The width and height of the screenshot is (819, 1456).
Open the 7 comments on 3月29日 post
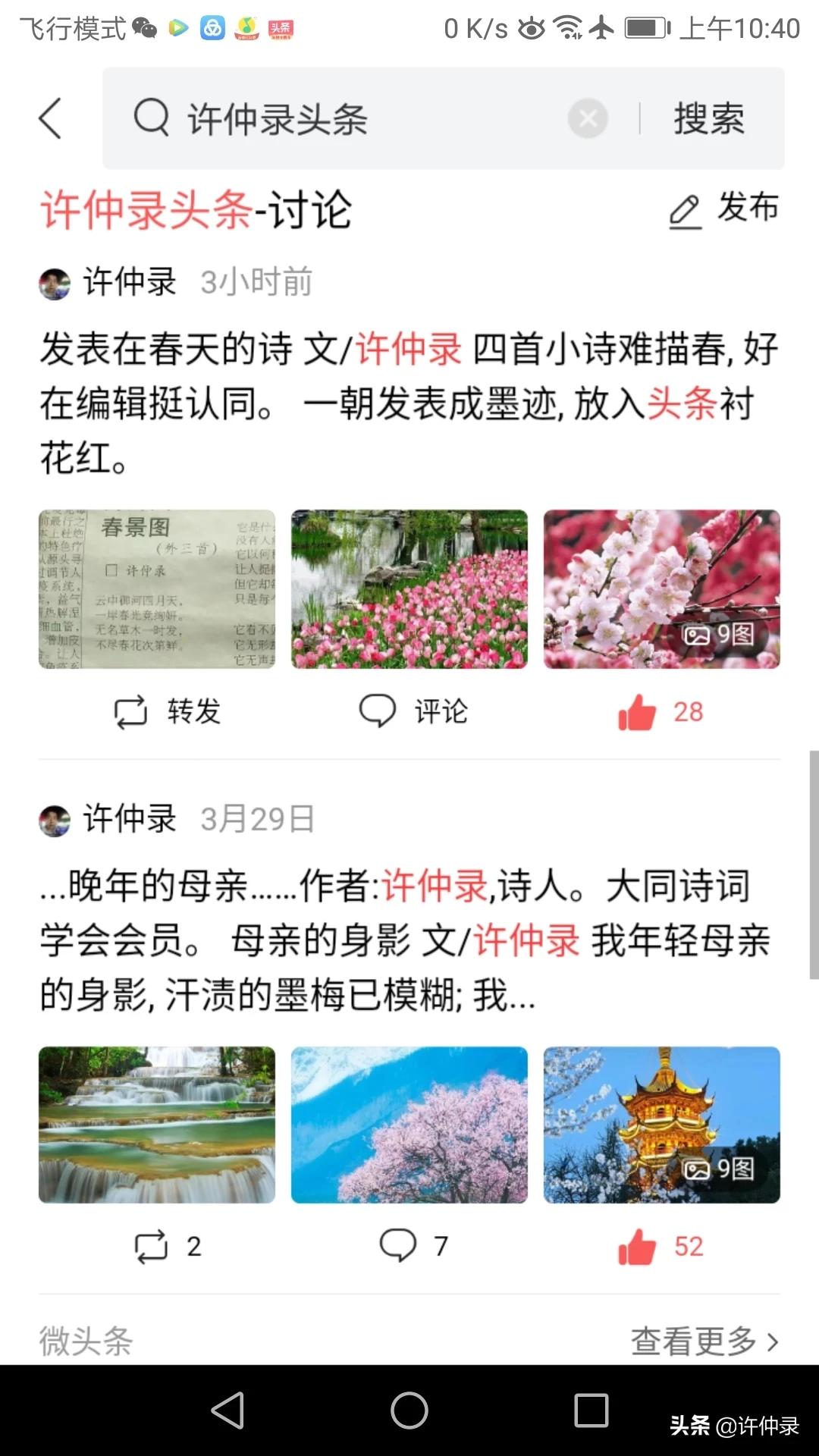tap(413, 1247)
